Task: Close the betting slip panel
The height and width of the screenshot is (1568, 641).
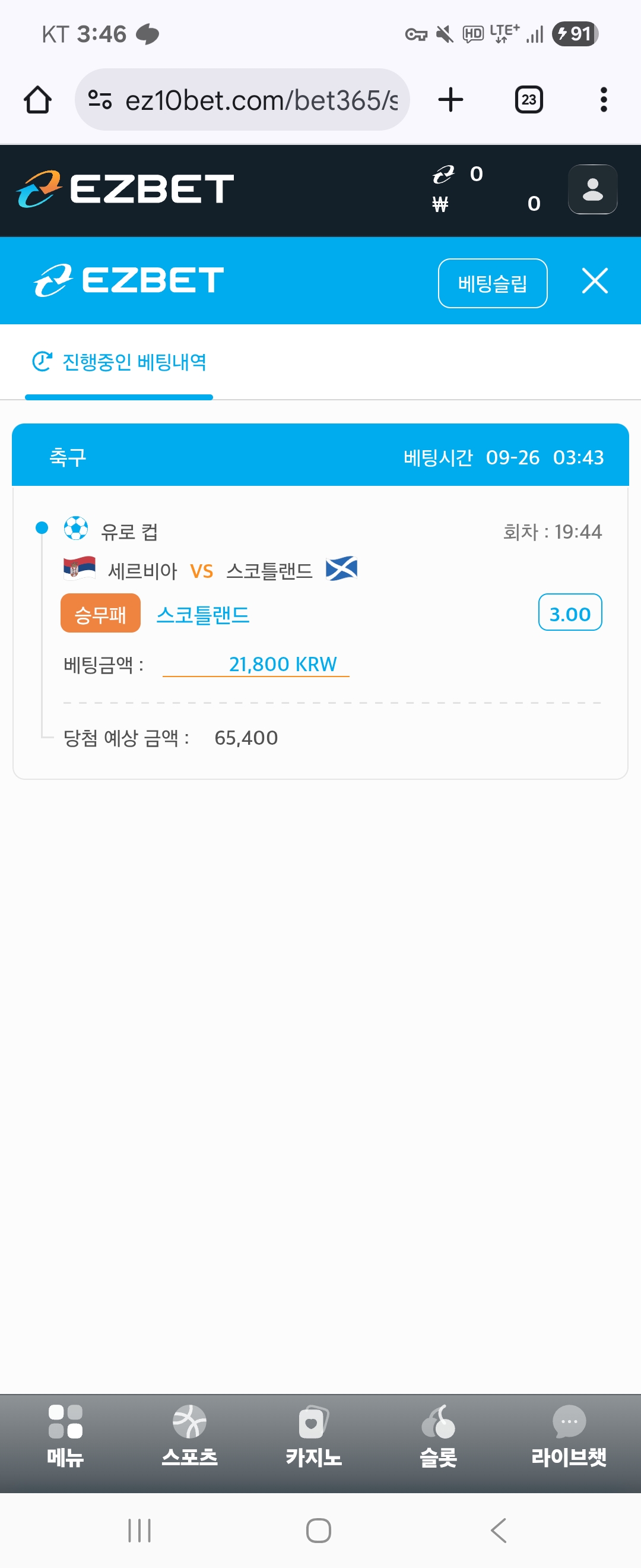Action: [x=594, y=281]
